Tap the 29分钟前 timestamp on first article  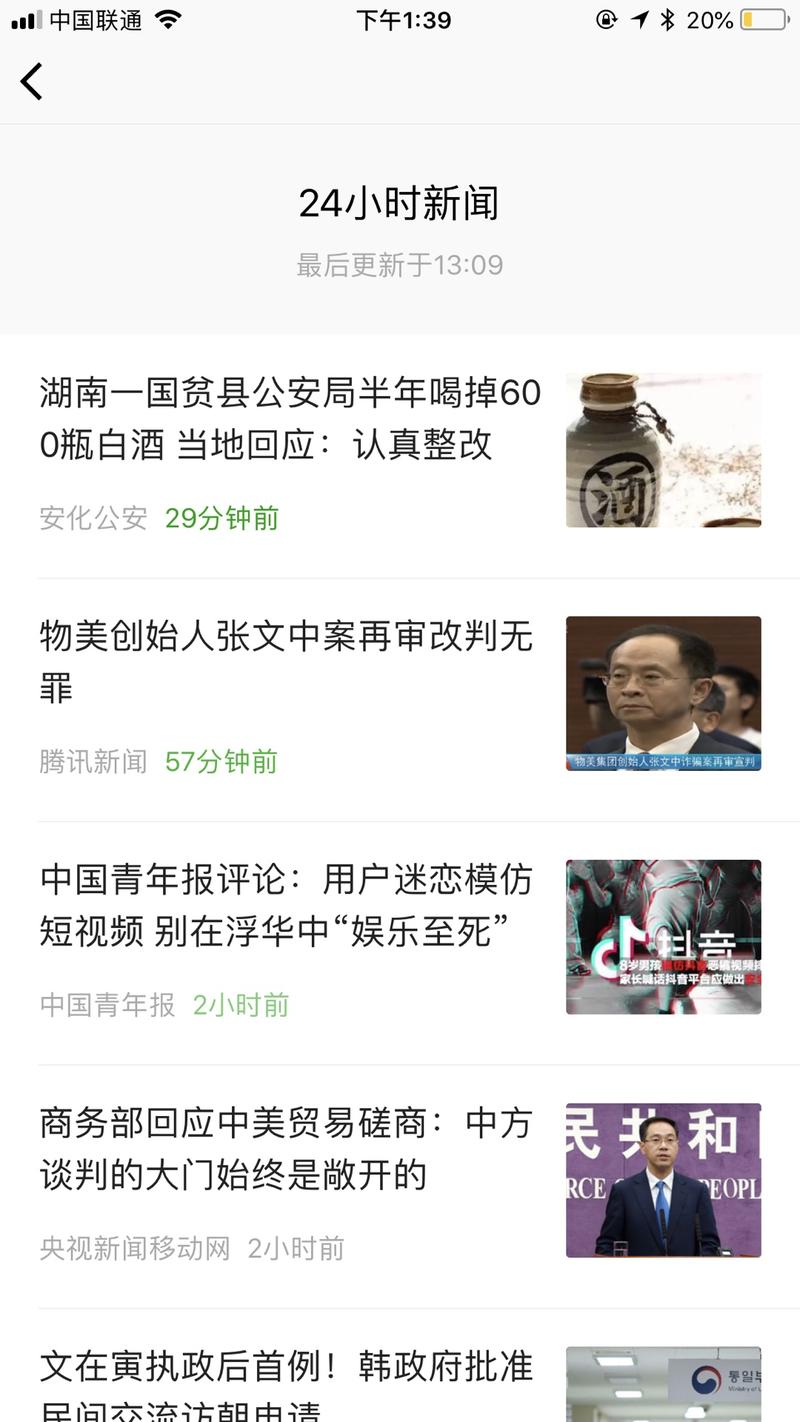click(222, 519)
